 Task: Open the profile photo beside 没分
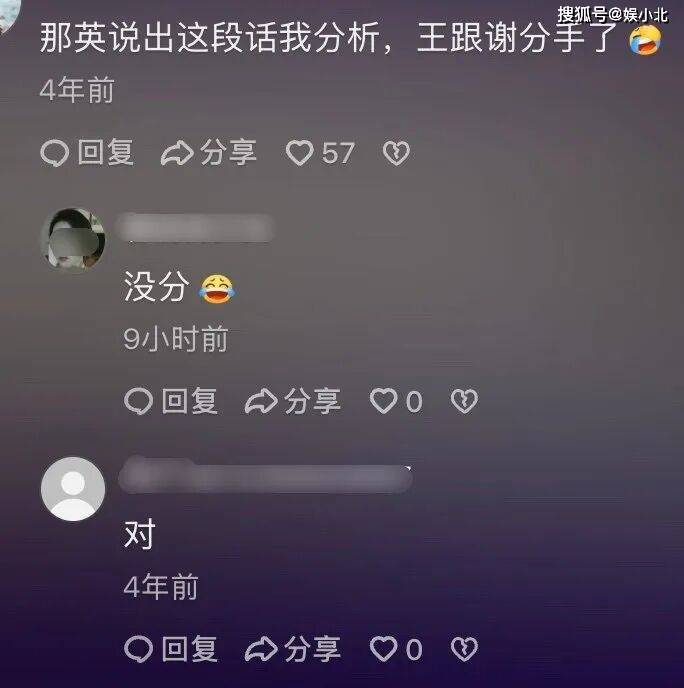[x=72, y=240]
